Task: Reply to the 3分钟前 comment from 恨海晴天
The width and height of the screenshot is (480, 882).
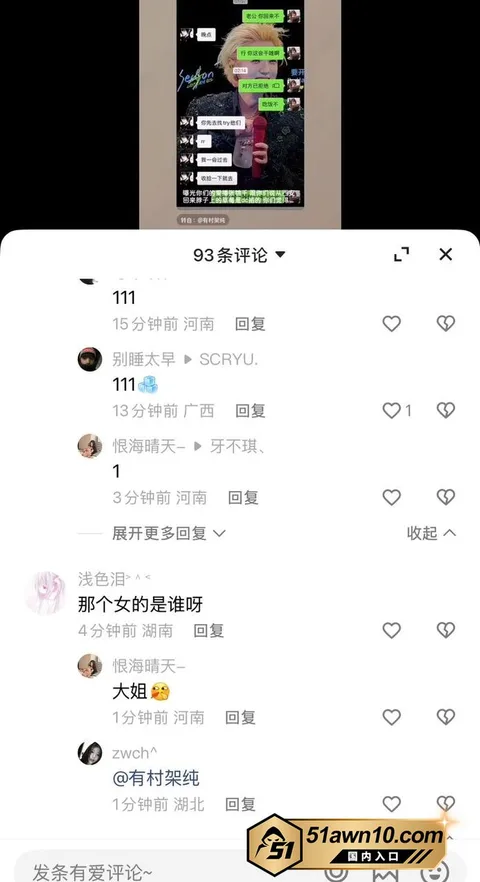Action: point(243,497)
